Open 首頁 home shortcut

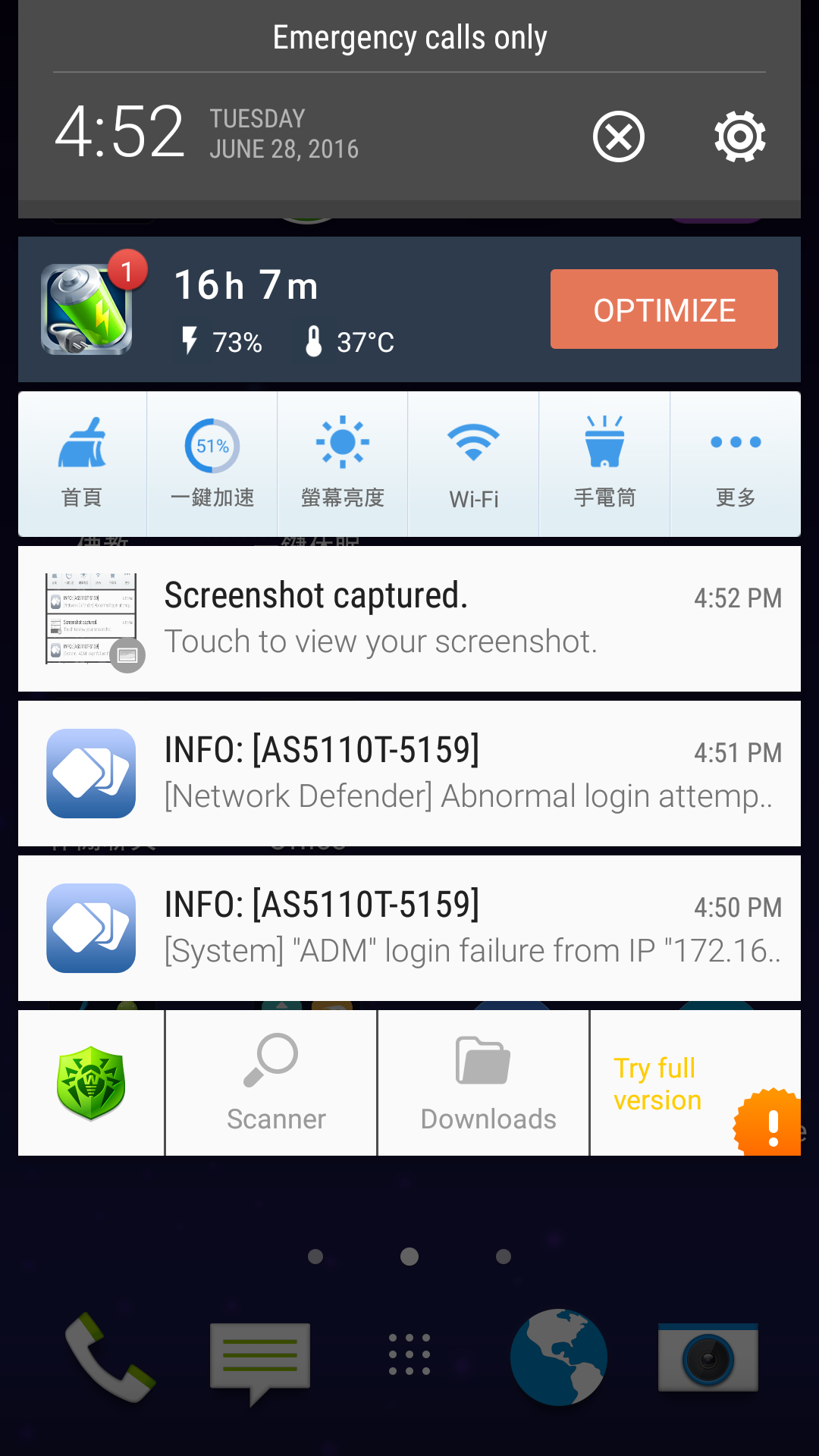(x=82, y=464)
